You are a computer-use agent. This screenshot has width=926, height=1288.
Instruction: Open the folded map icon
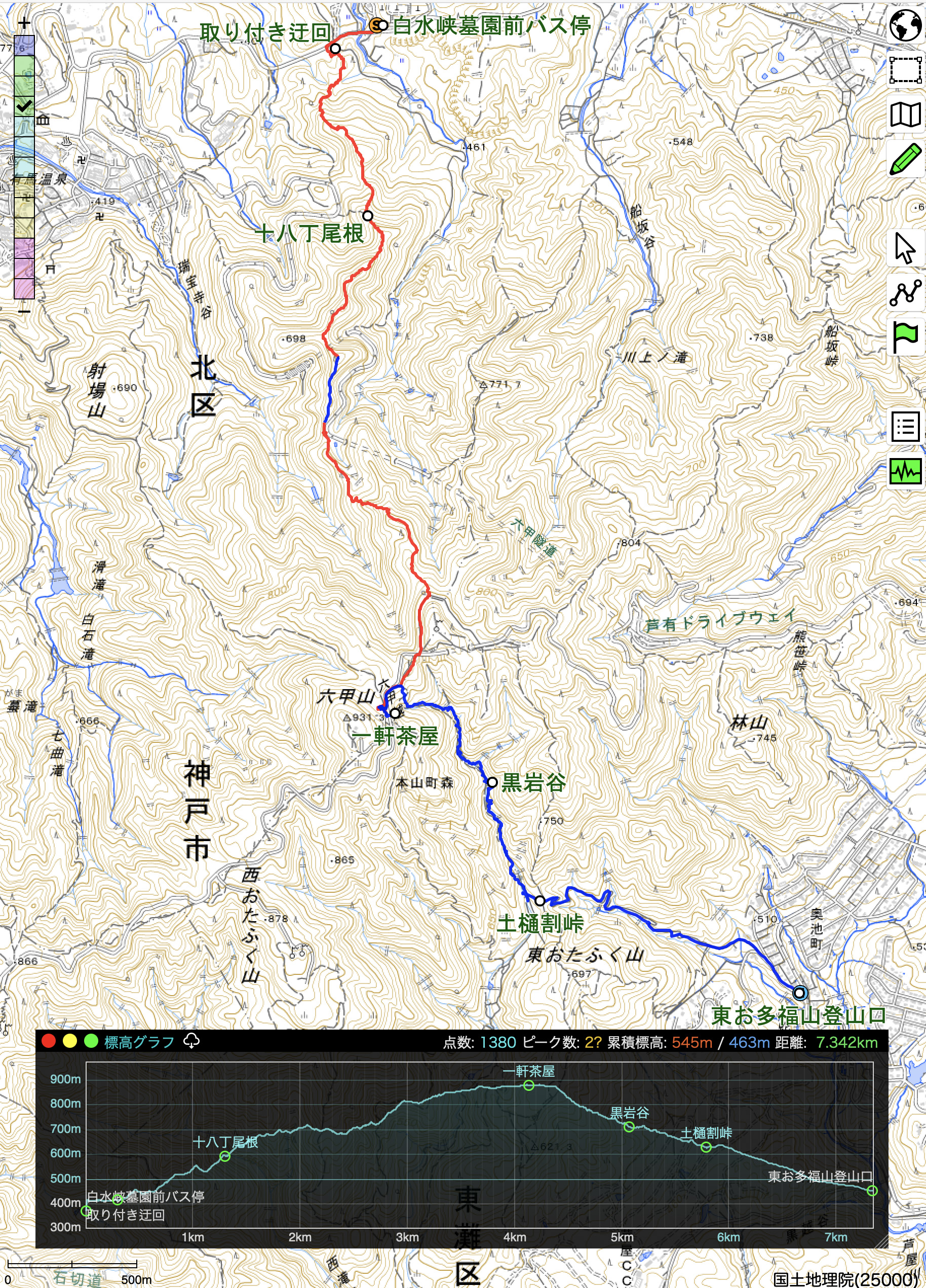905,115
